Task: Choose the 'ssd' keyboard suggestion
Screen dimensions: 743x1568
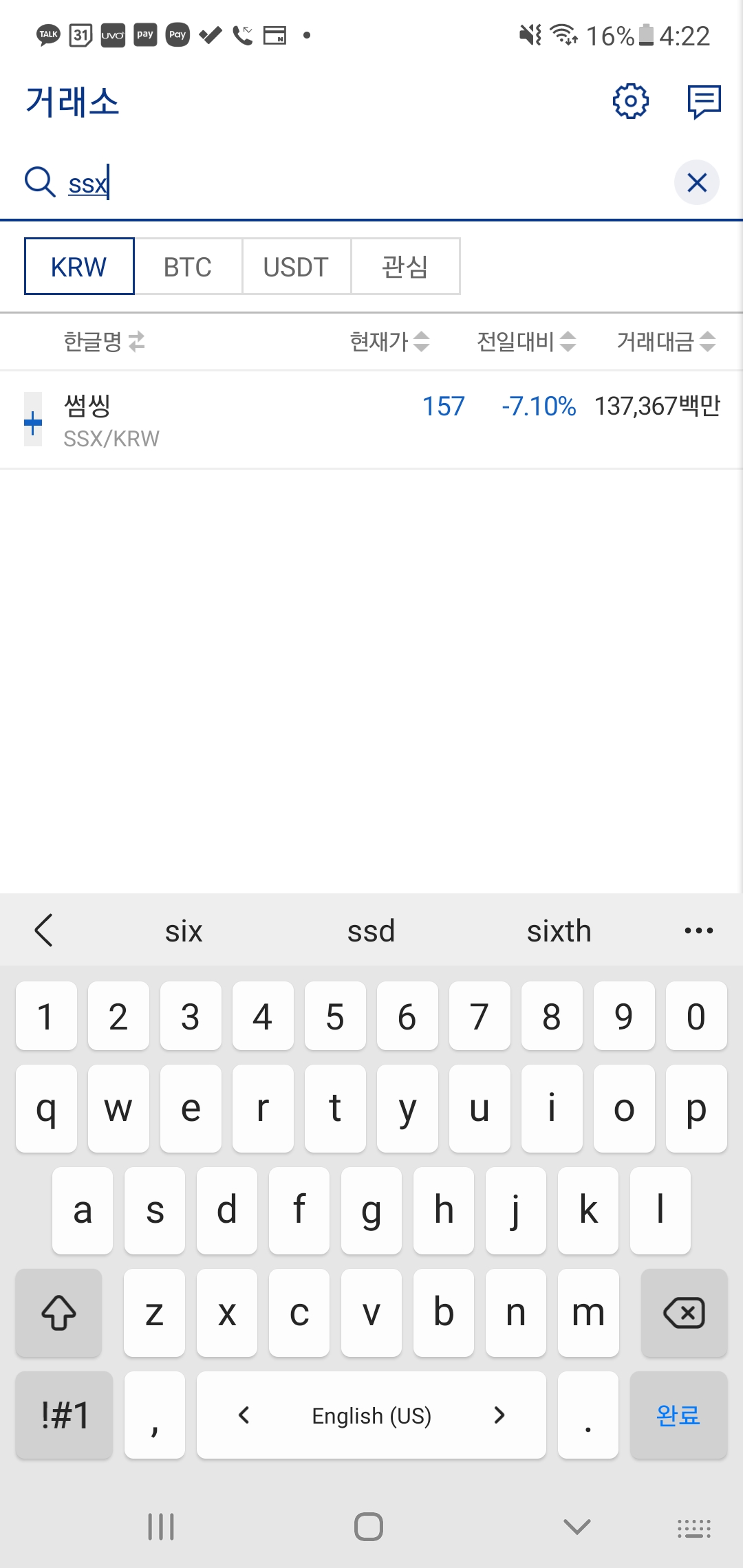Action: pos(371,931)
